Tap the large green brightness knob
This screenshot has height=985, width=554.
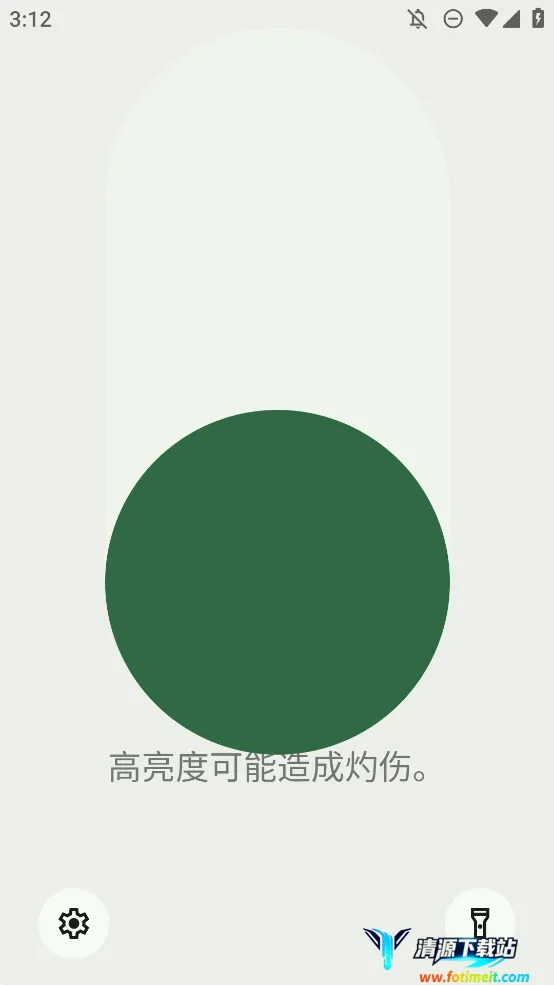coord(277,582)
